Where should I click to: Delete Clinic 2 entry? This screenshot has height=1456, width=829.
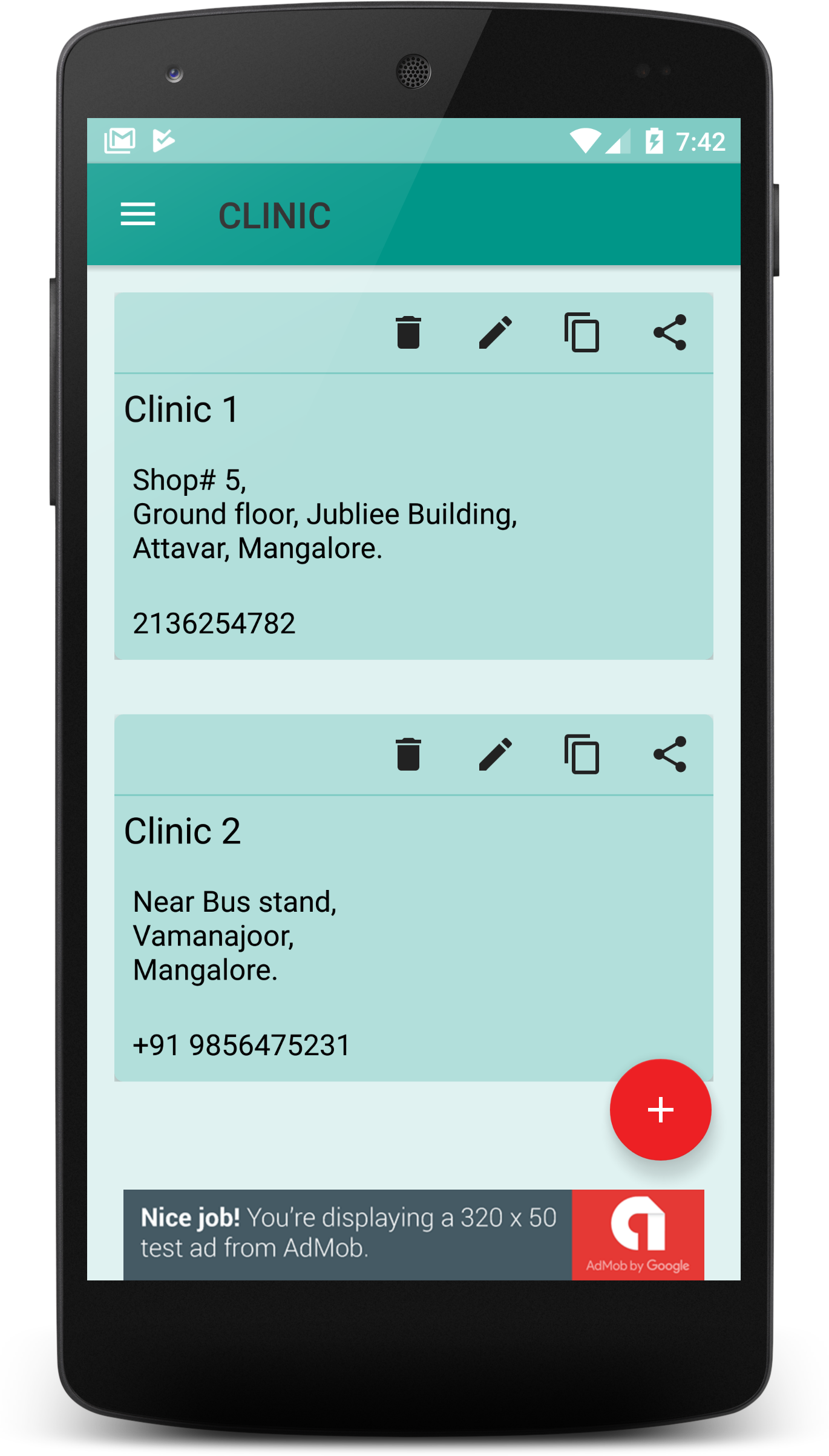tap(408, 754)
